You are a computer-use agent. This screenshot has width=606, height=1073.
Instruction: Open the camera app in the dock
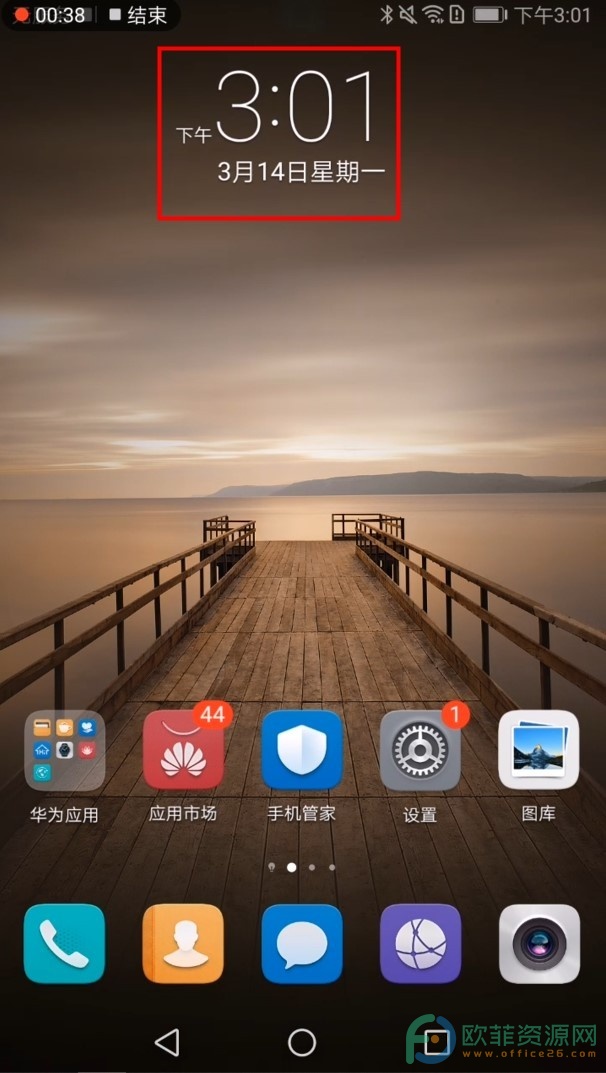[x=539, y=943]
